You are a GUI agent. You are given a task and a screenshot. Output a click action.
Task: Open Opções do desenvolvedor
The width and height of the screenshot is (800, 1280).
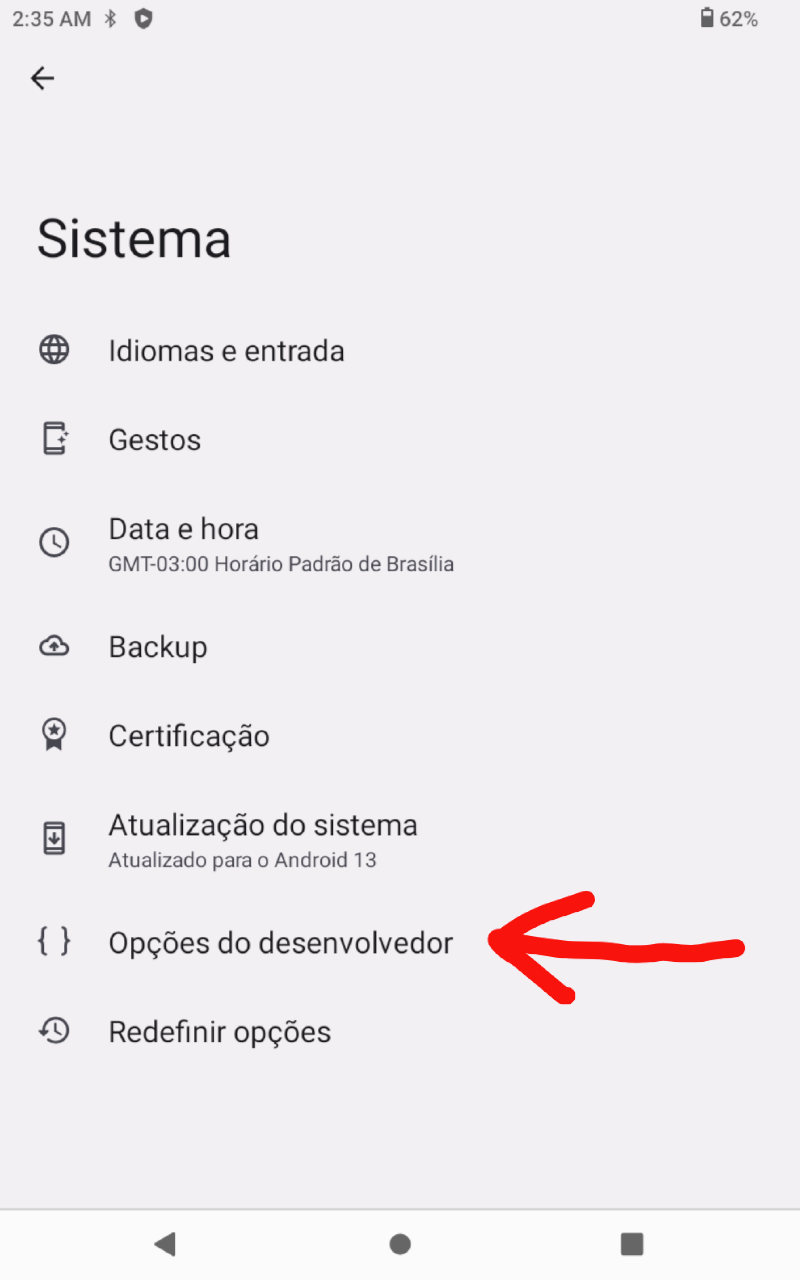click(x=280, y=943)
